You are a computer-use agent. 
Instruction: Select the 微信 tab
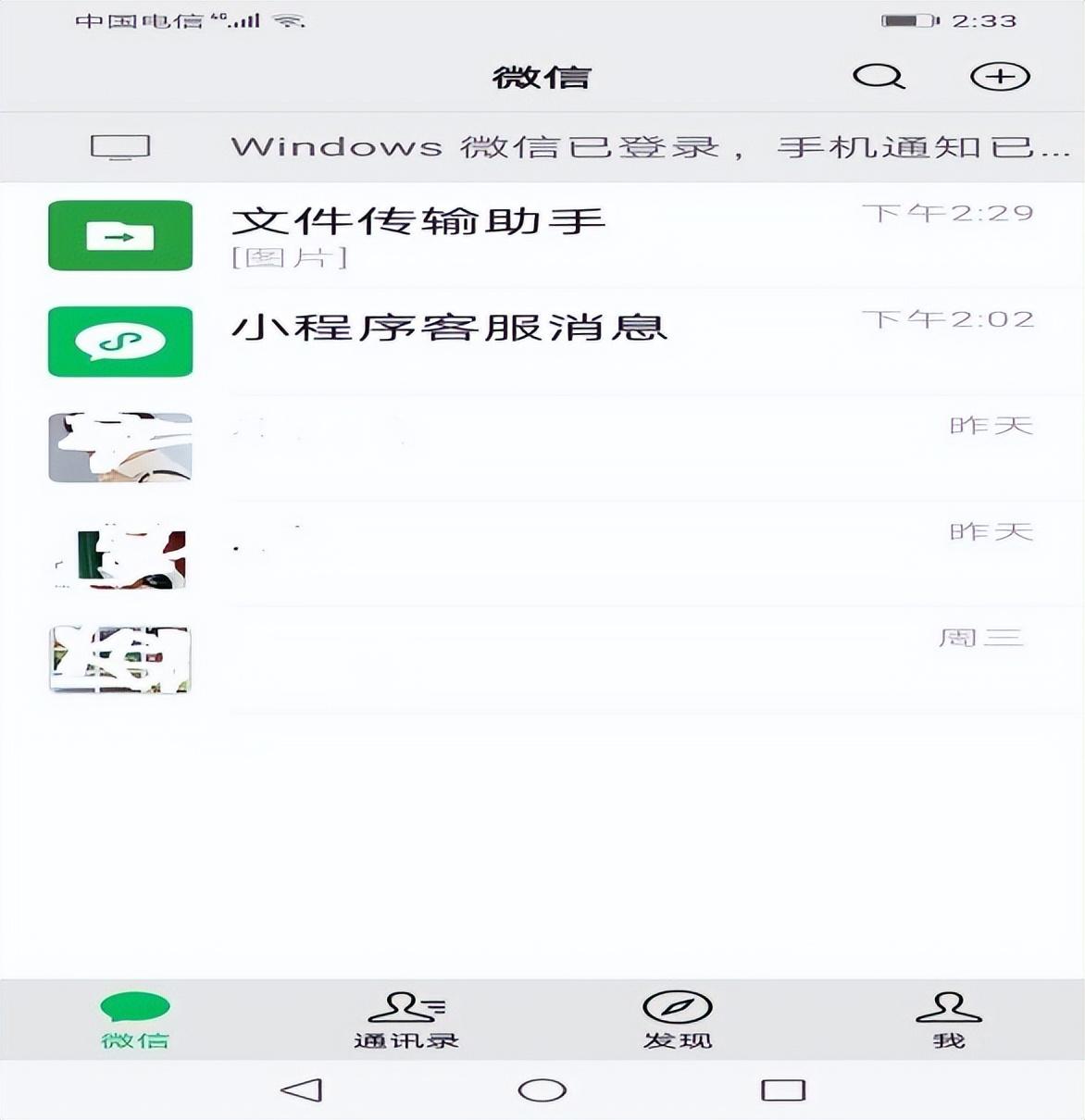coord(135,1019)
